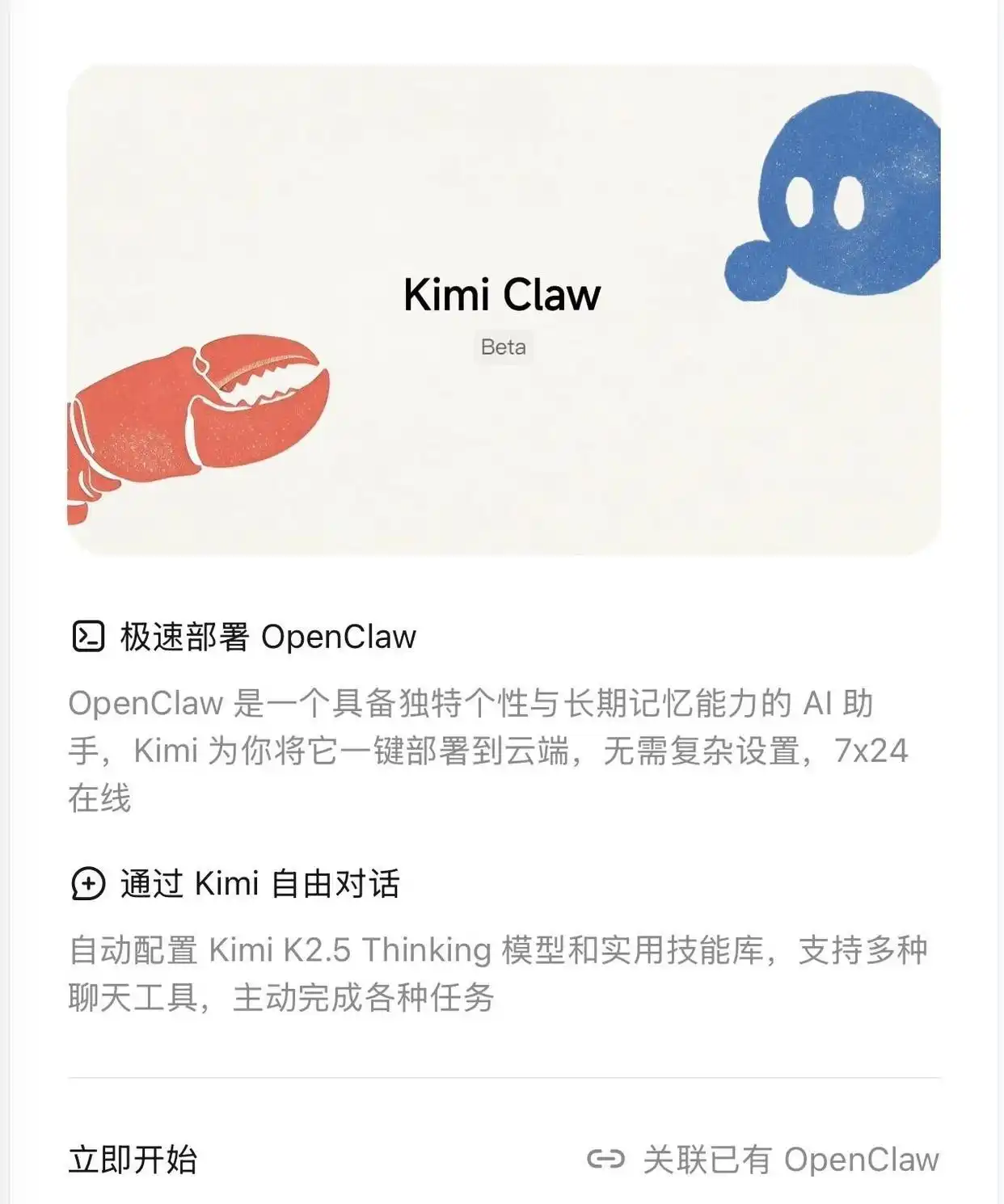This screenshot has width=1004, height=1204.
Task: Click the terminal deployment icon beside 极速部署 OpenClaw
Action: tap(89, 636)
